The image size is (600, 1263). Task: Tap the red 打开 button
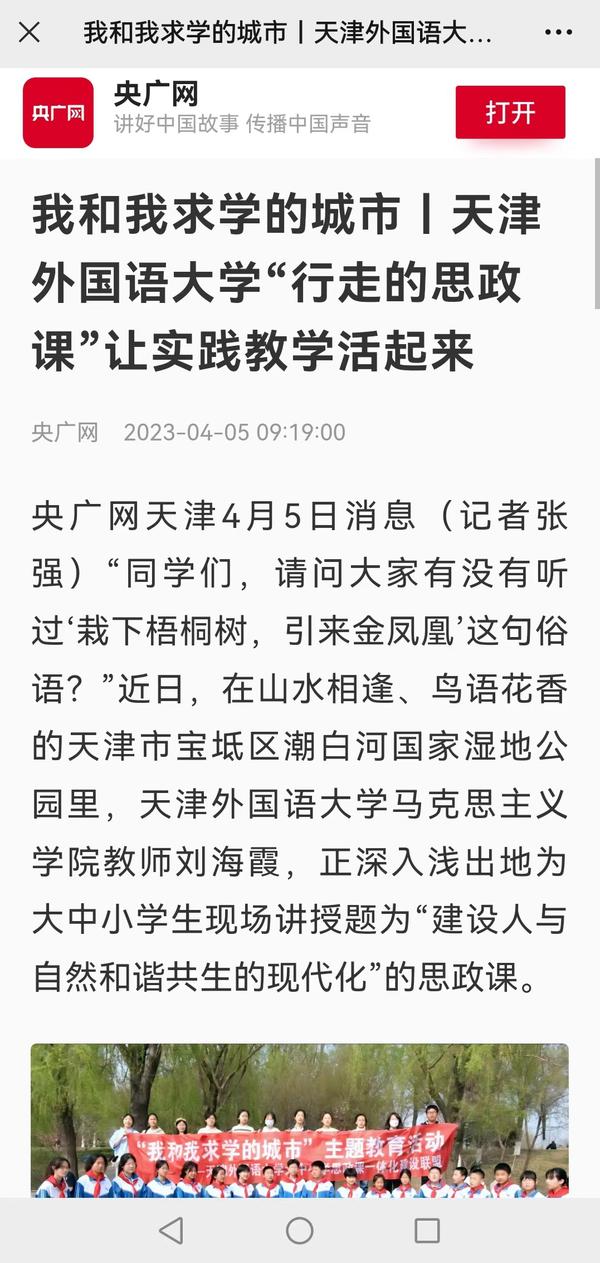[x=510, y=112]
